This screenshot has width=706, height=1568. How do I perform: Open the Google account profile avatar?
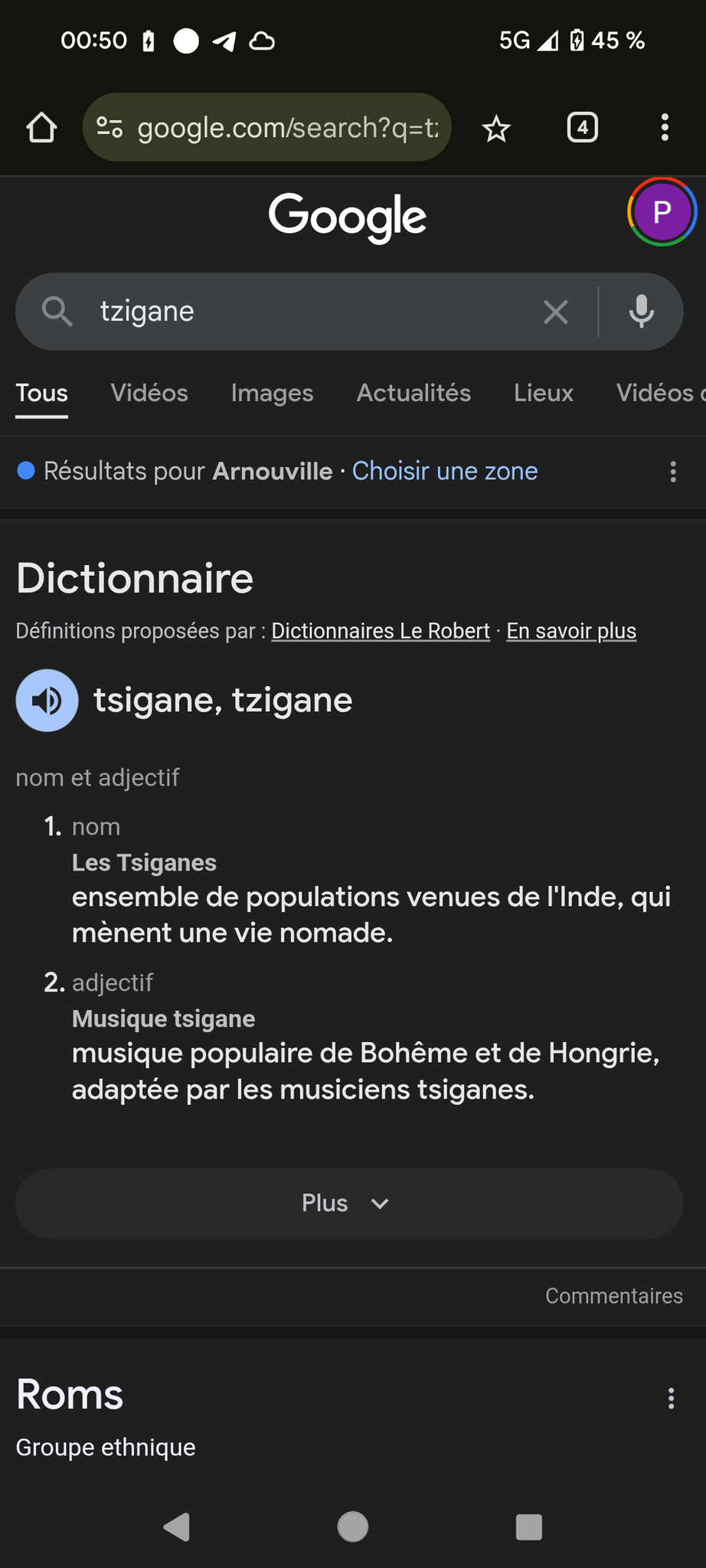[662, 211]
